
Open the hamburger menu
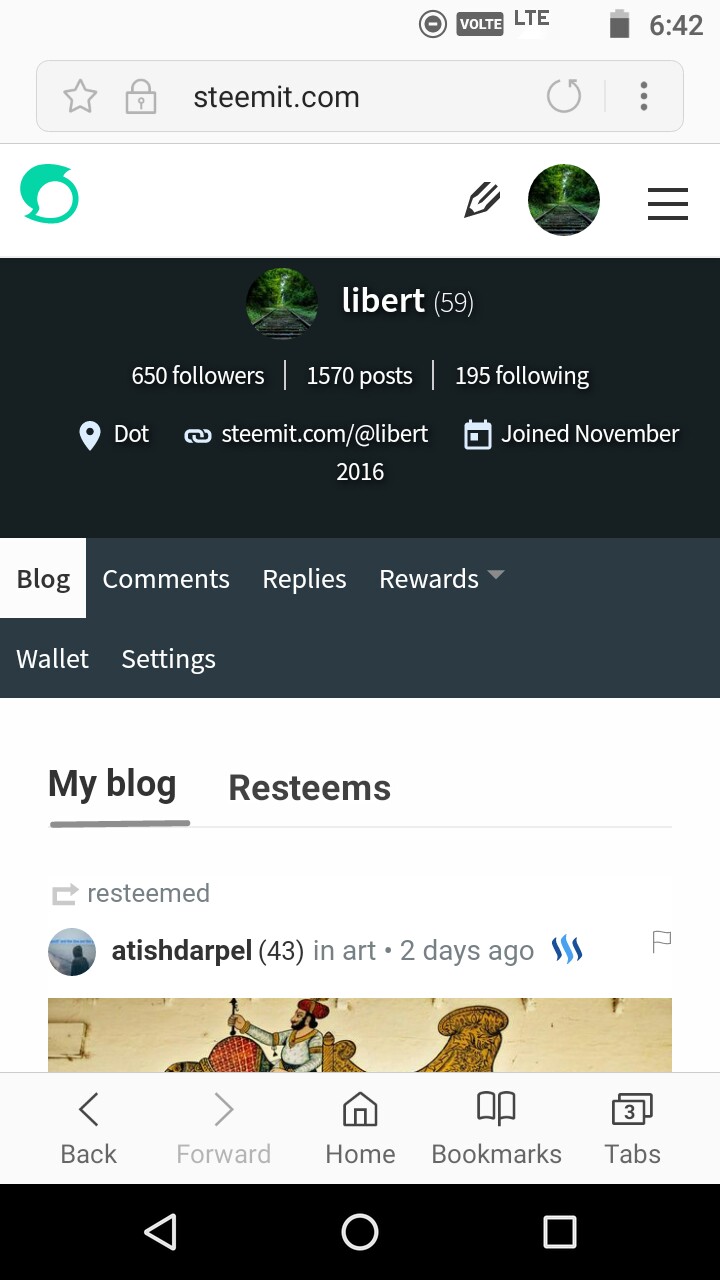667,203
